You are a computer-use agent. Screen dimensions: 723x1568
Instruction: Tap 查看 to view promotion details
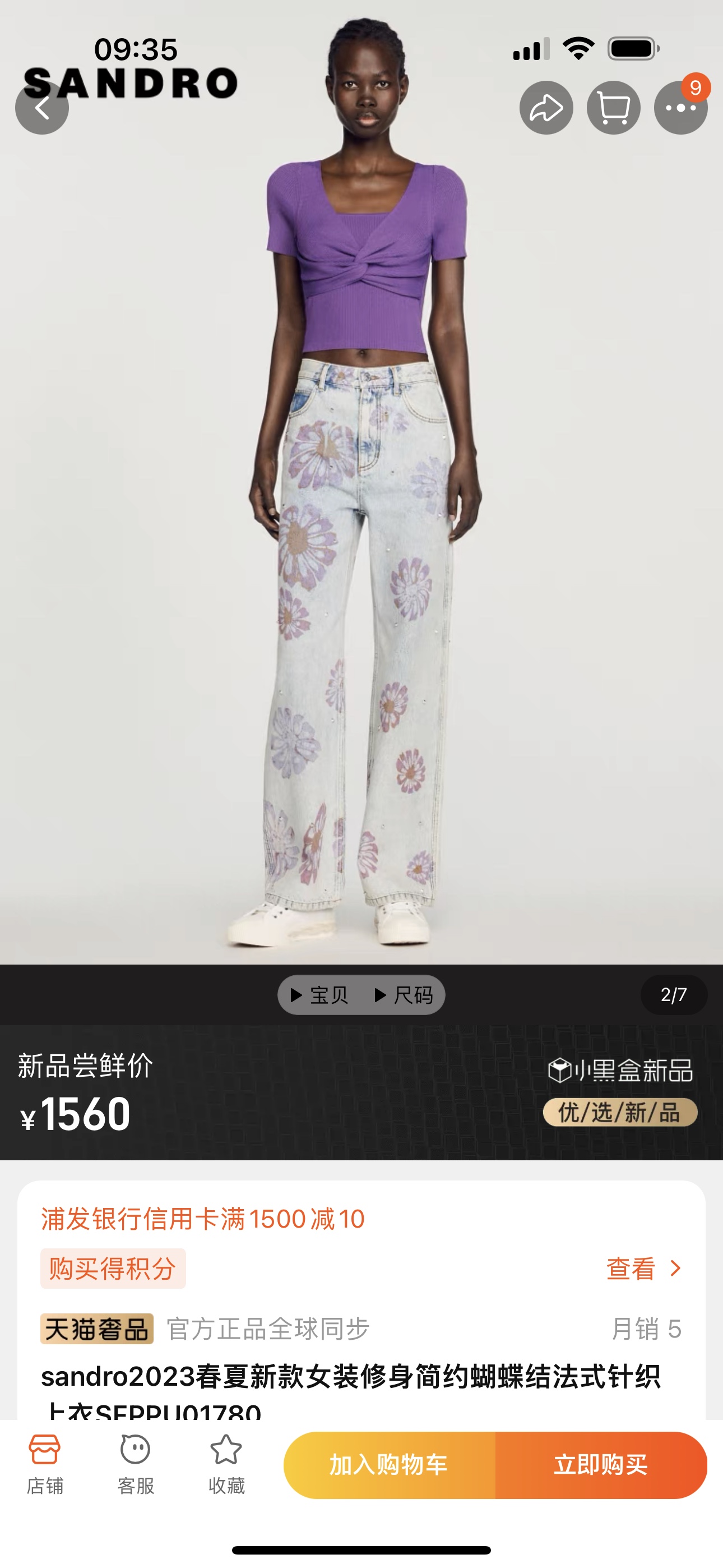click(x=643, y=1269)
